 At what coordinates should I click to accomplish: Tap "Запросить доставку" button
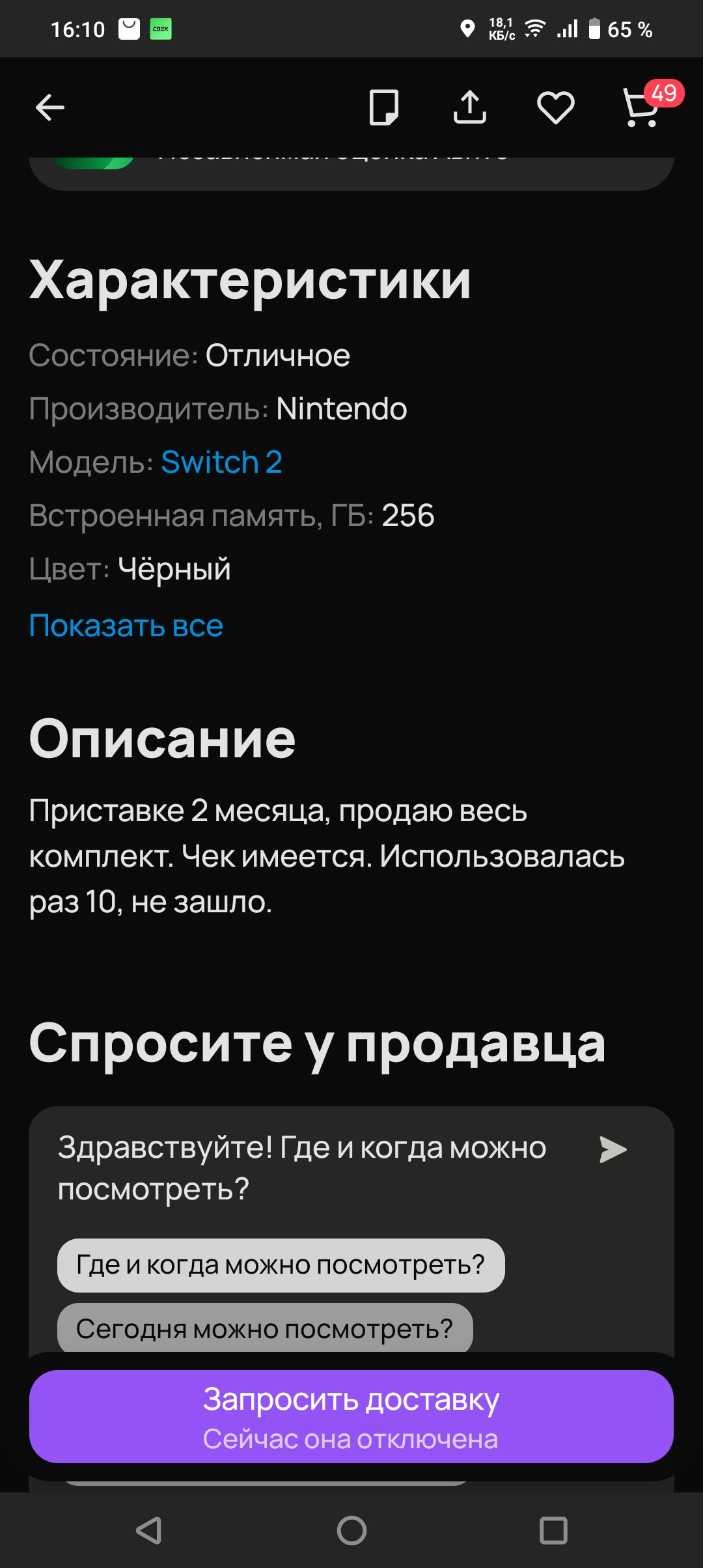(x=351, y=1417)
